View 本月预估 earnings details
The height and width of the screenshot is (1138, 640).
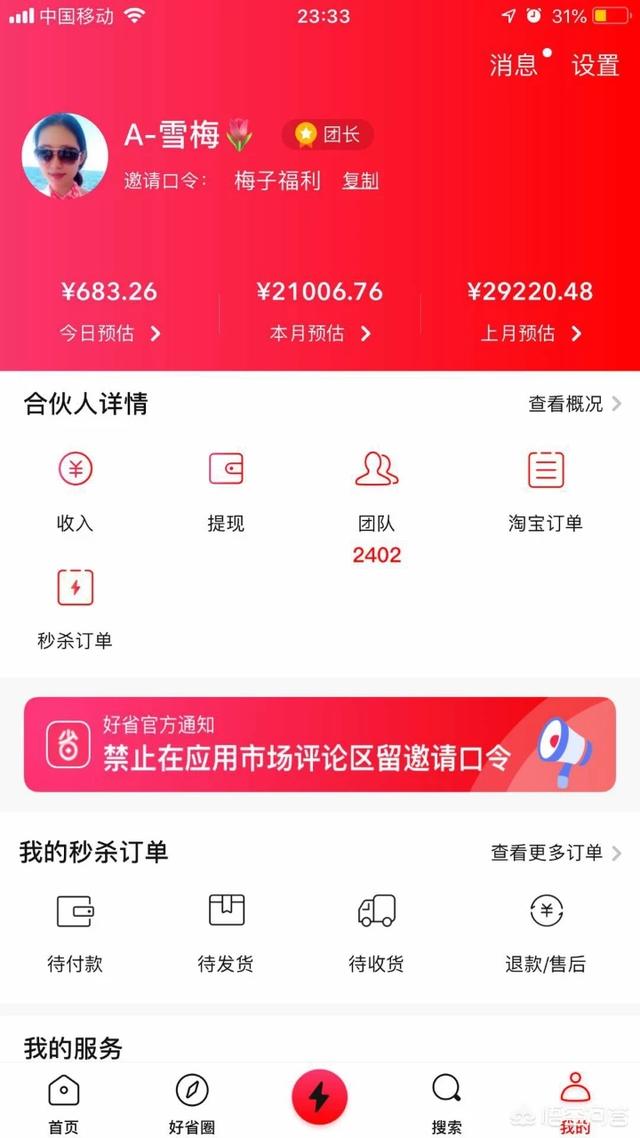click(320, 333)
